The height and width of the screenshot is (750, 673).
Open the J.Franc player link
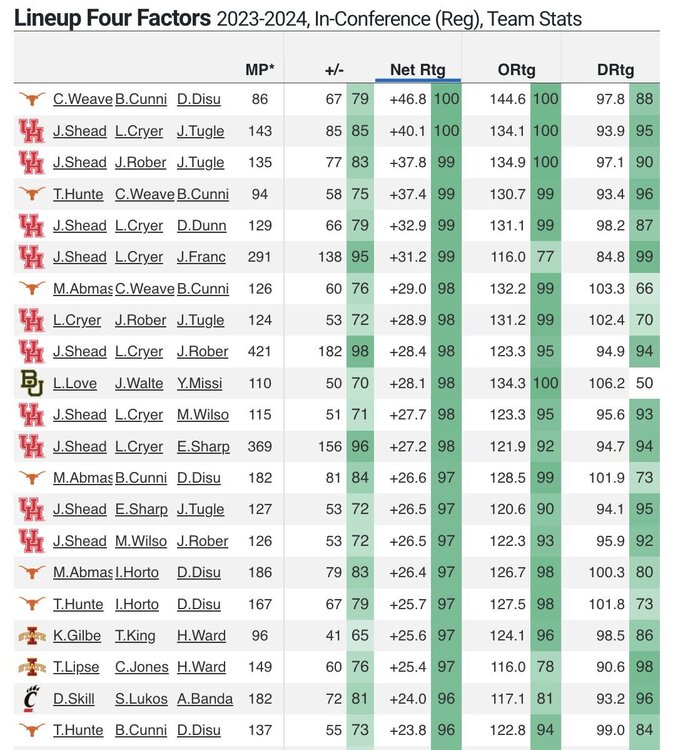pyautogui.click(x=201, y=257)
